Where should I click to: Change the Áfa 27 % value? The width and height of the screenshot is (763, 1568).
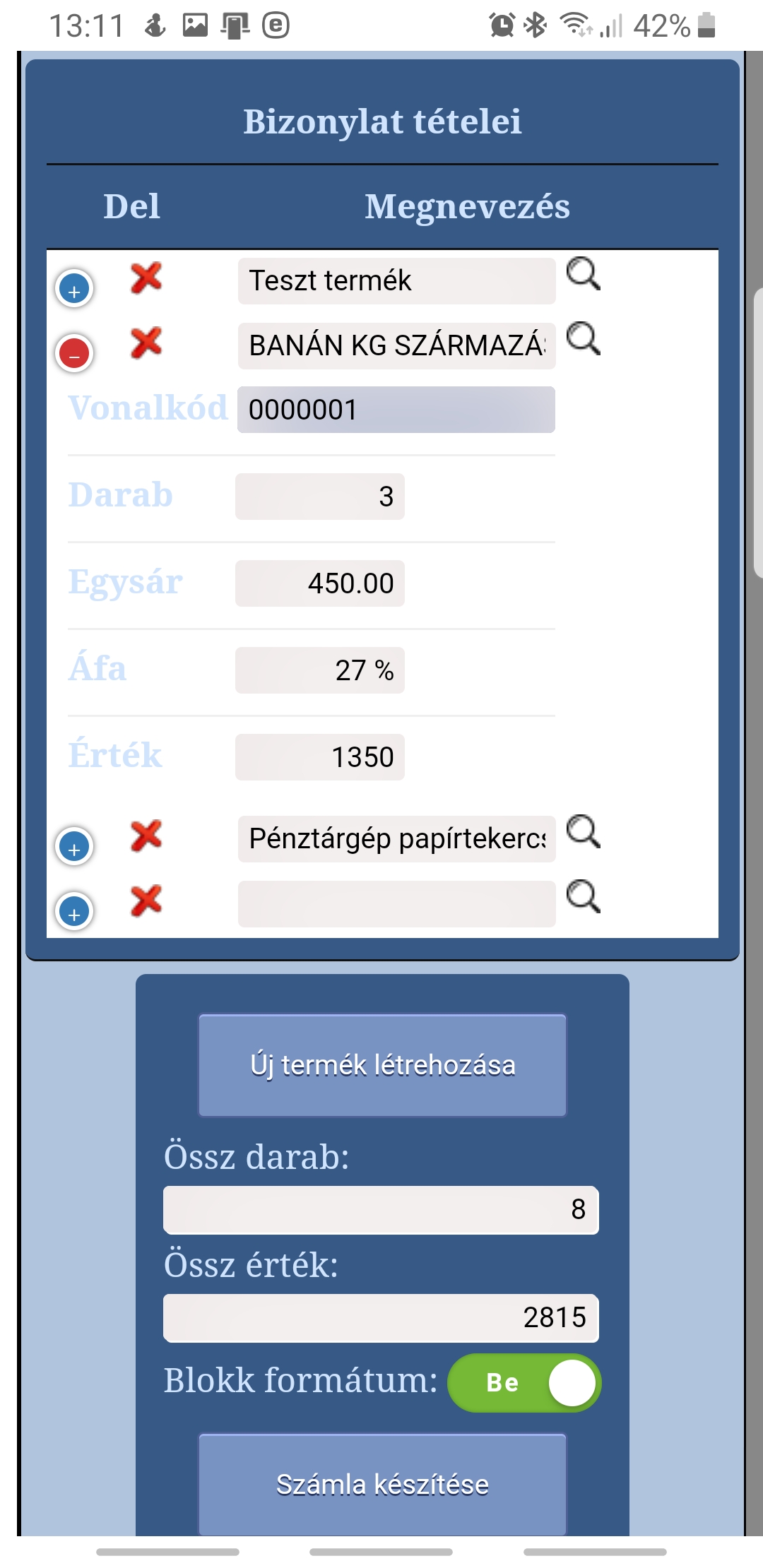(319, 670)
